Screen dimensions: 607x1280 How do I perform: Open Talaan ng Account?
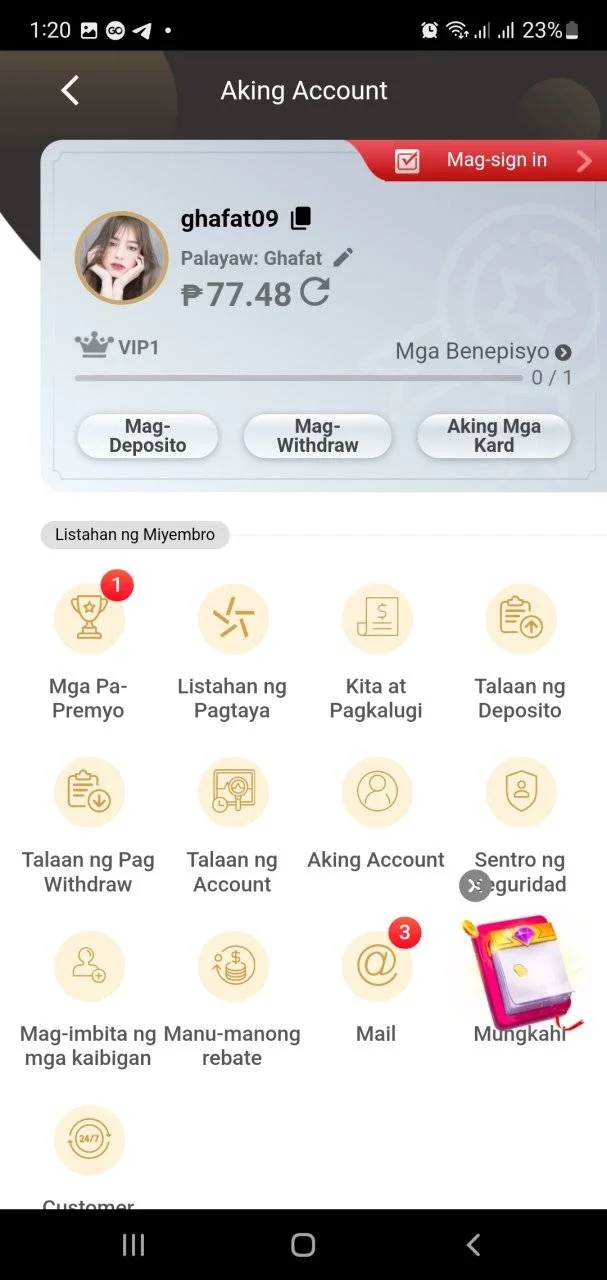232,793
